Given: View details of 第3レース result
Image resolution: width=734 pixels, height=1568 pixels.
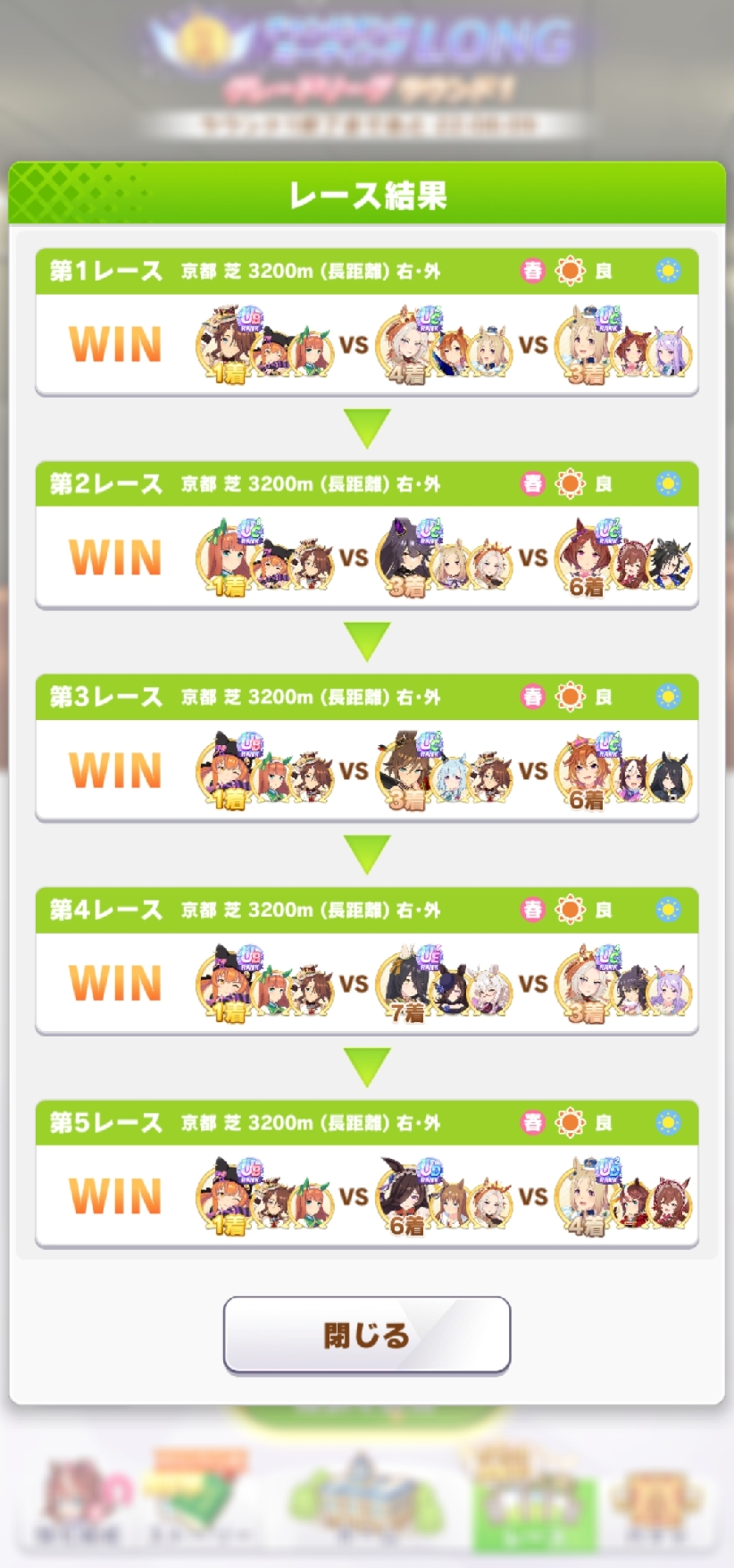Looking at the screenshot, I should tap(366, 748).
